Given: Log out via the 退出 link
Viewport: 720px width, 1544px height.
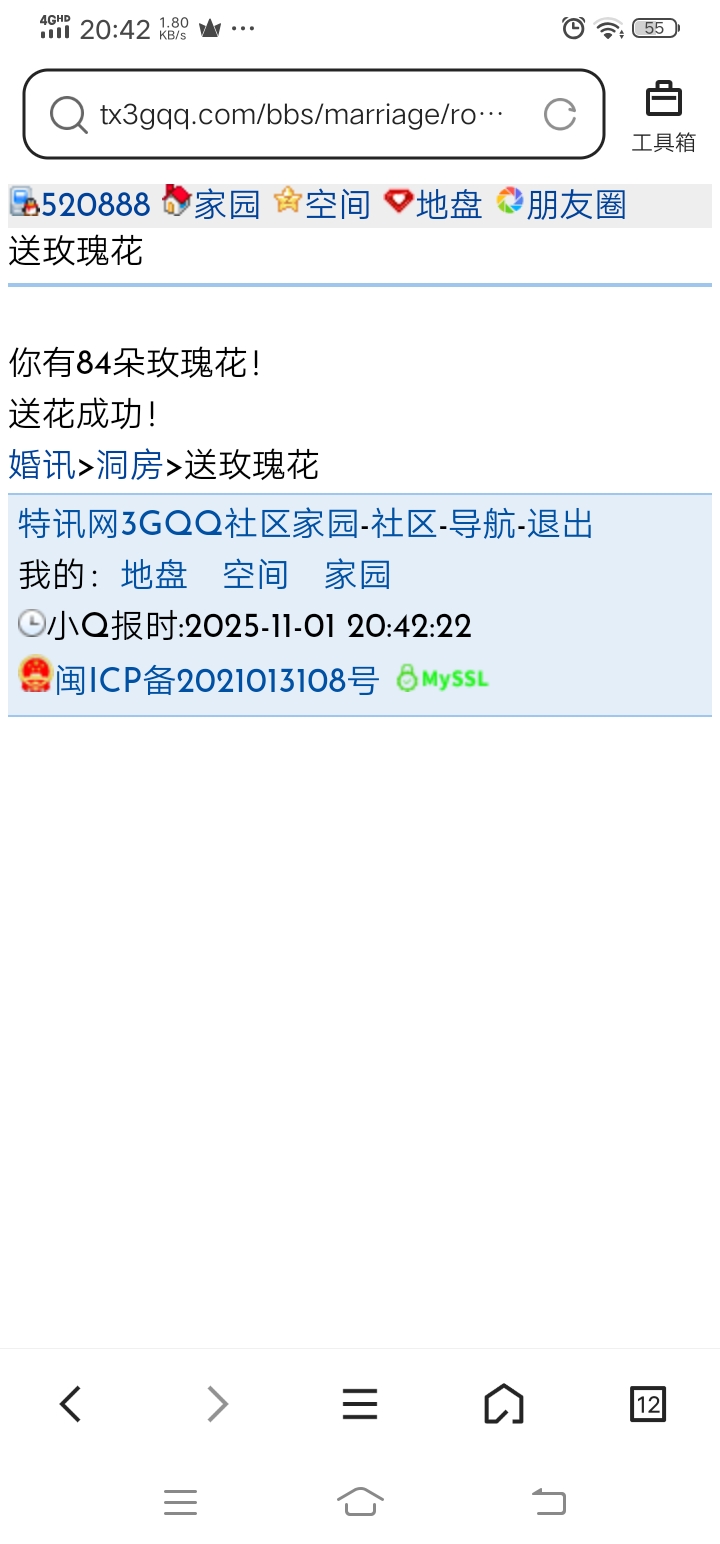Looking at the screenshot, I should [560, 523].
